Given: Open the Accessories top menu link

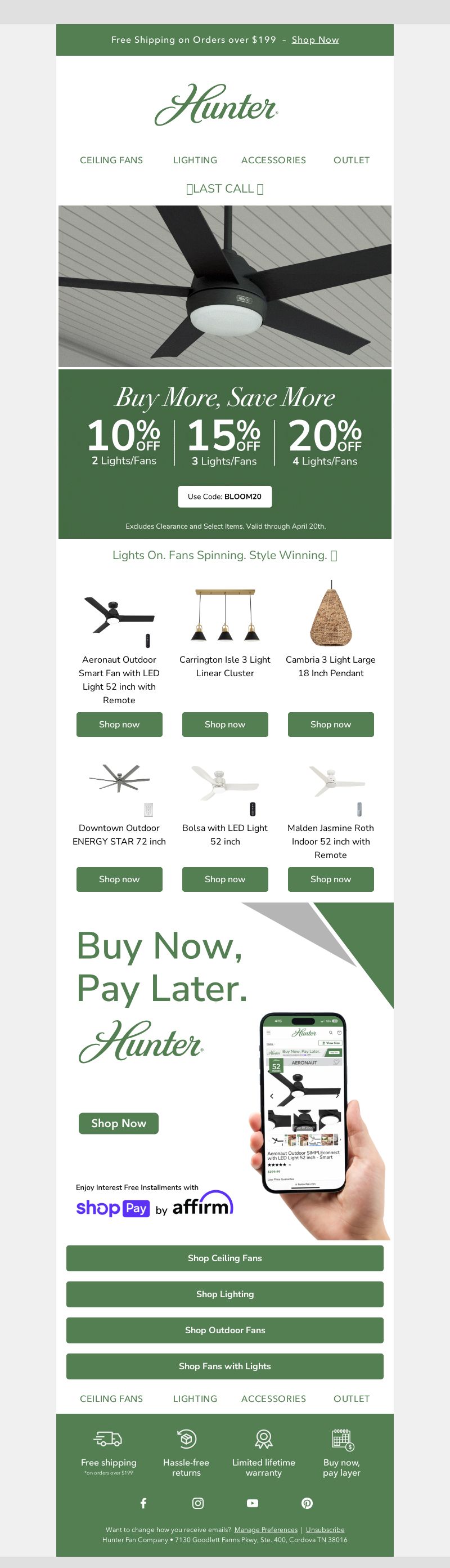Looking at the screenshot, I should (273, 160).
